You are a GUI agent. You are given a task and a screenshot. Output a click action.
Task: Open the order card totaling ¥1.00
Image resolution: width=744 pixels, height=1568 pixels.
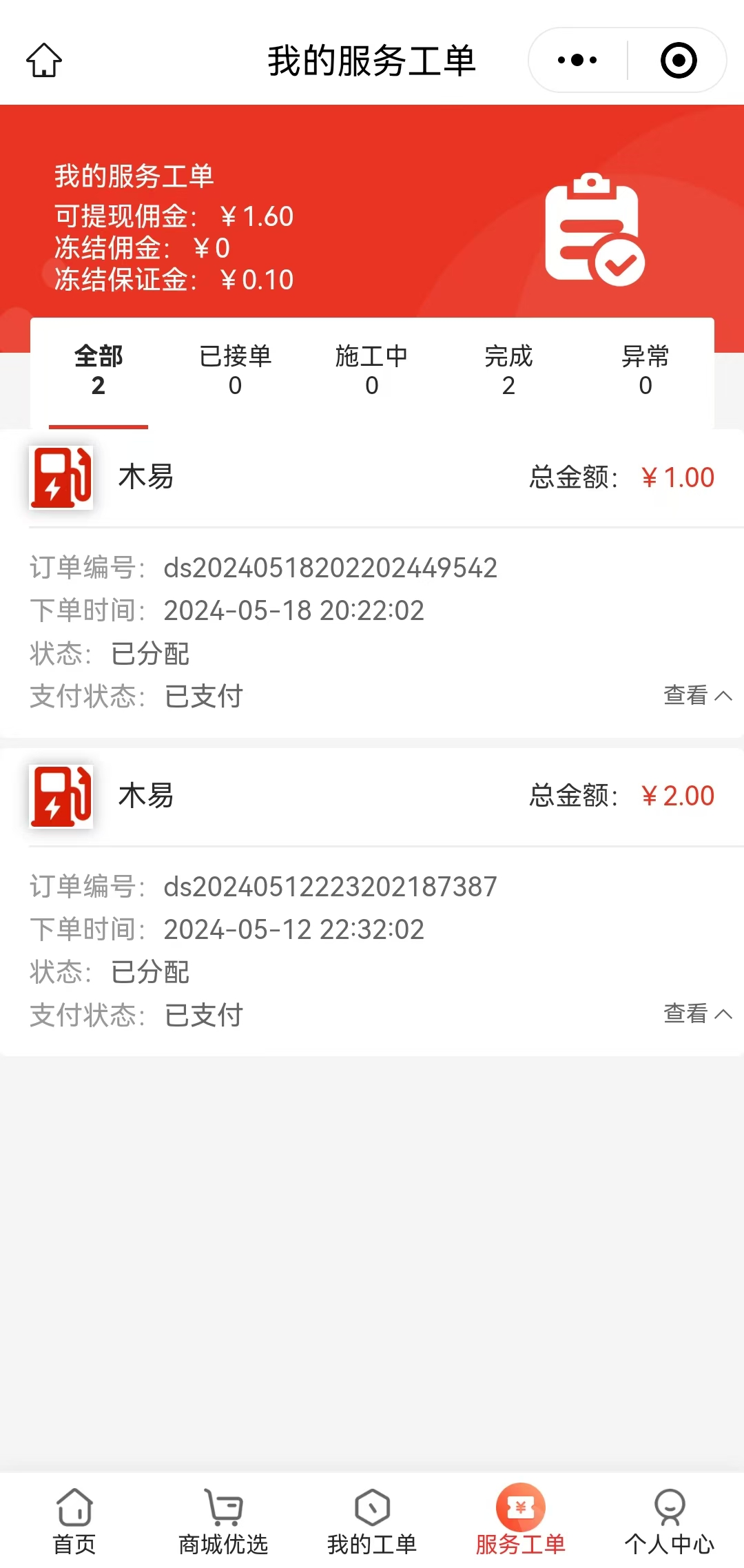[x=372, y=584]
